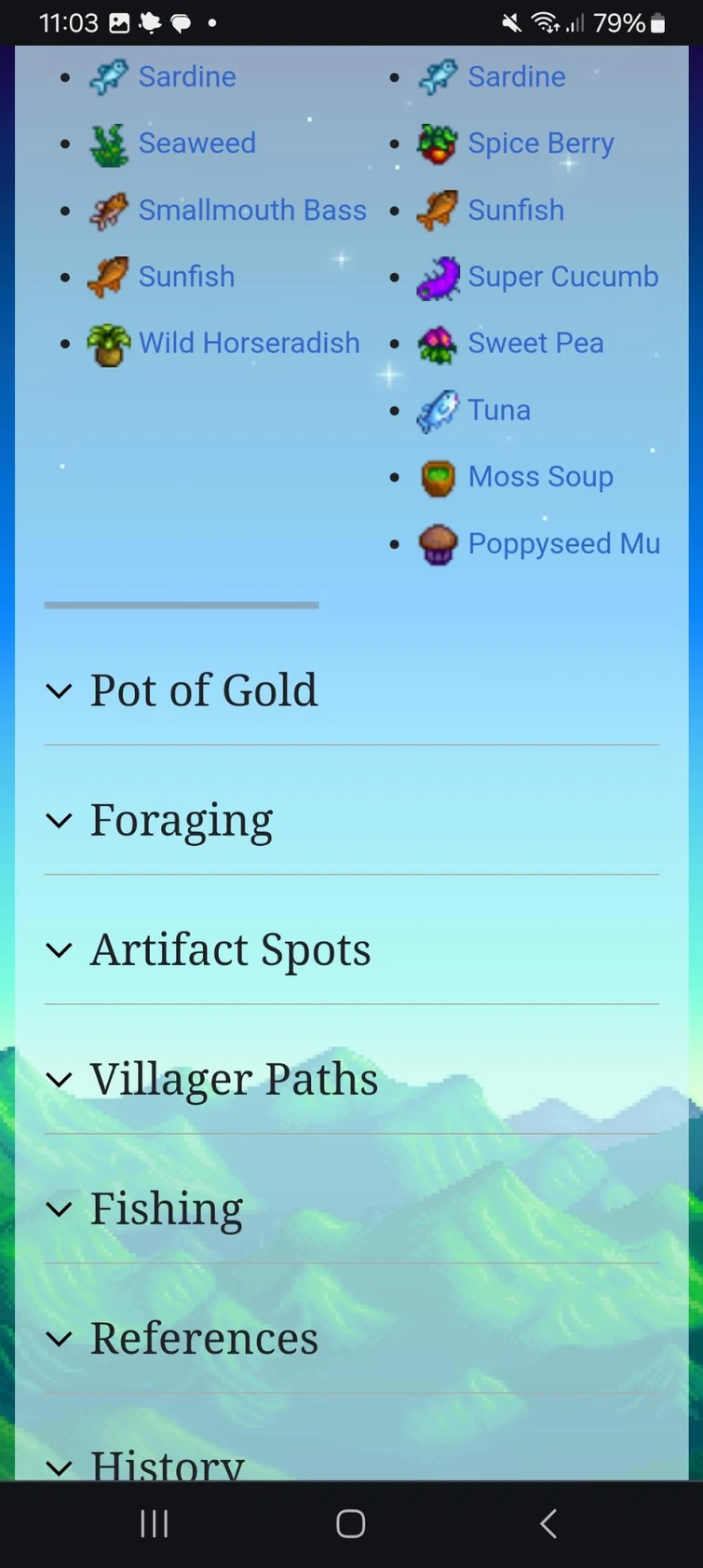Open the Spice Berry link
The width and height of the screenshot is (703, 1568).
pos(540,143)
